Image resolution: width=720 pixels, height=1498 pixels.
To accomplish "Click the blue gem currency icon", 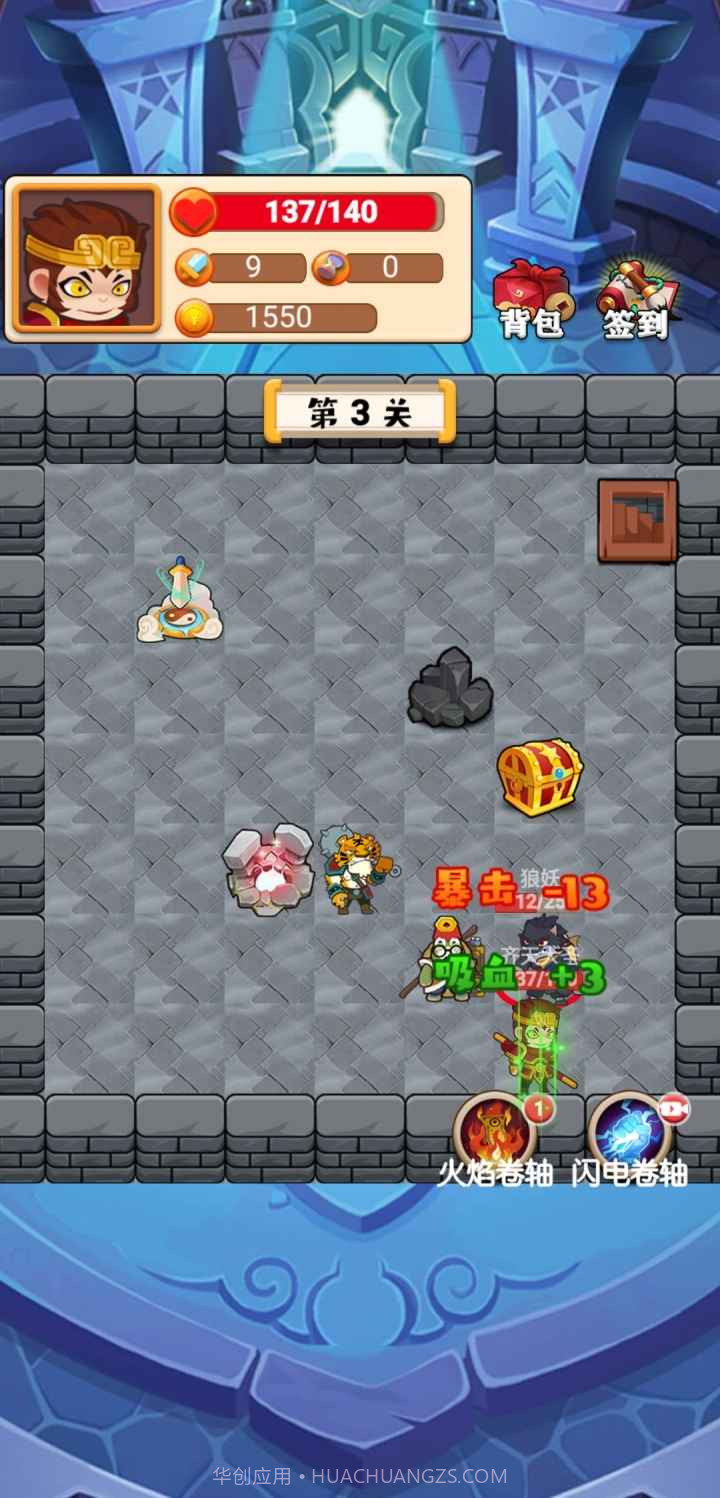I will (196, 267).
